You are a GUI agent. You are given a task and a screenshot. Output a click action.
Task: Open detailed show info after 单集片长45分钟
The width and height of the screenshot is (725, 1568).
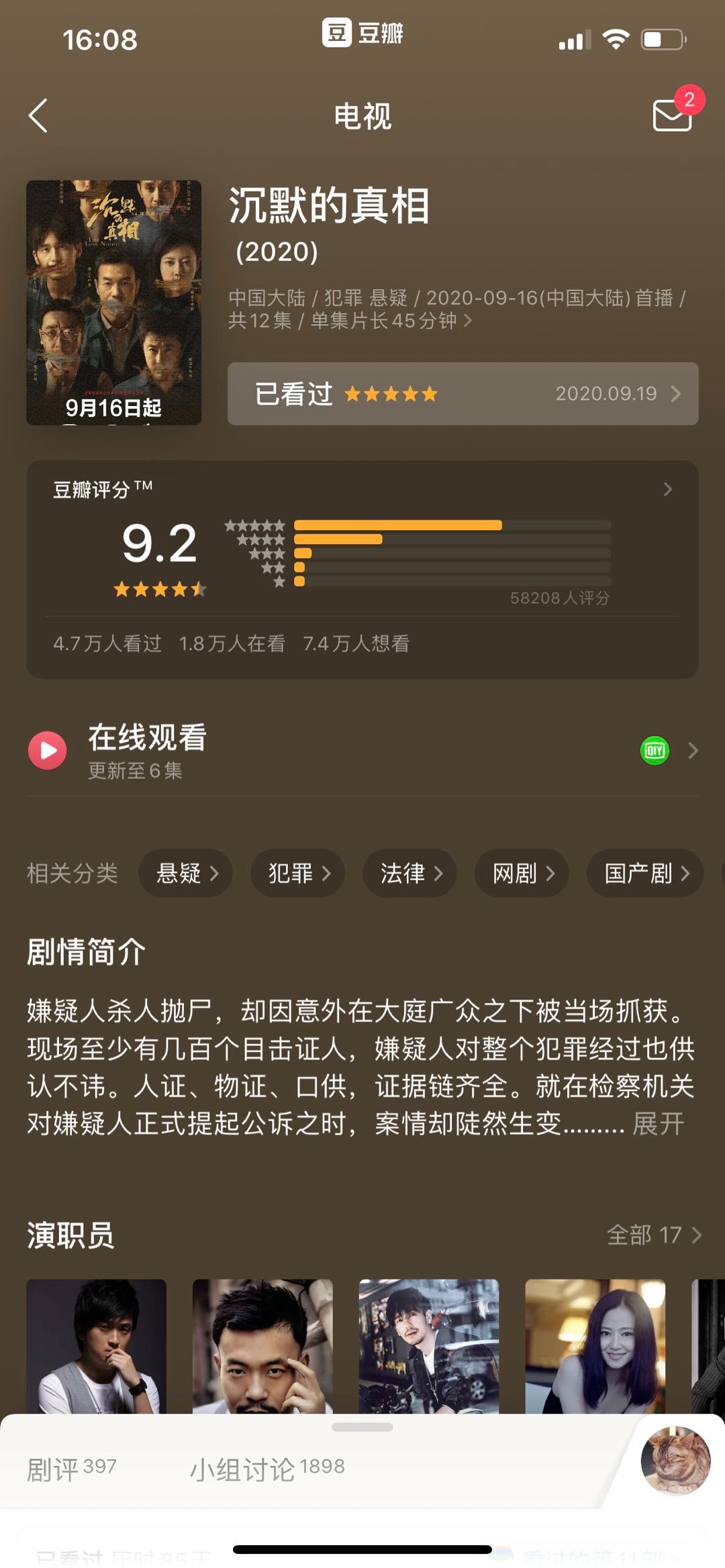467,321
